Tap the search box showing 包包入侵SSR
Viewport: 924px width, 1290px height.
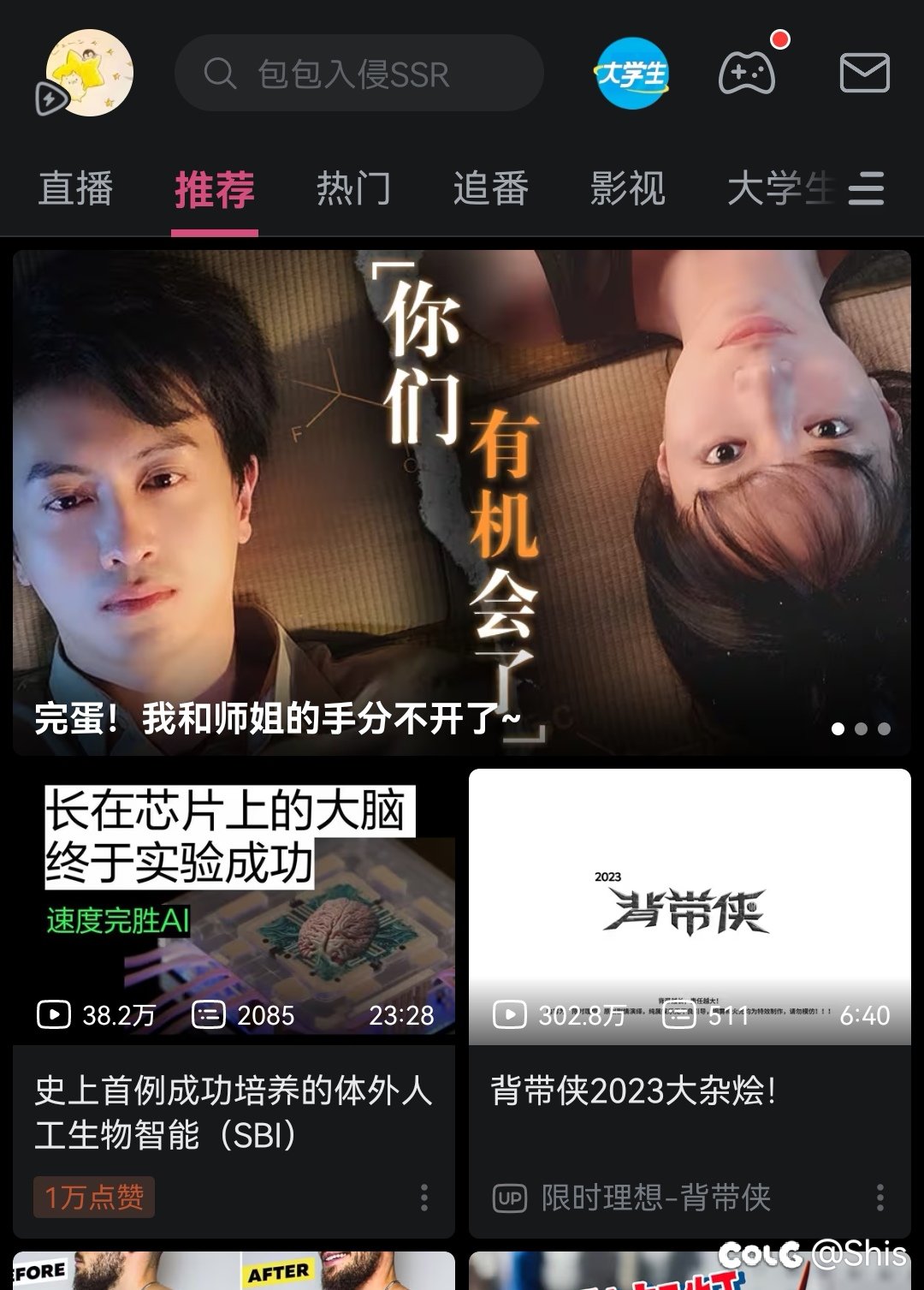[x=358, y=74]
